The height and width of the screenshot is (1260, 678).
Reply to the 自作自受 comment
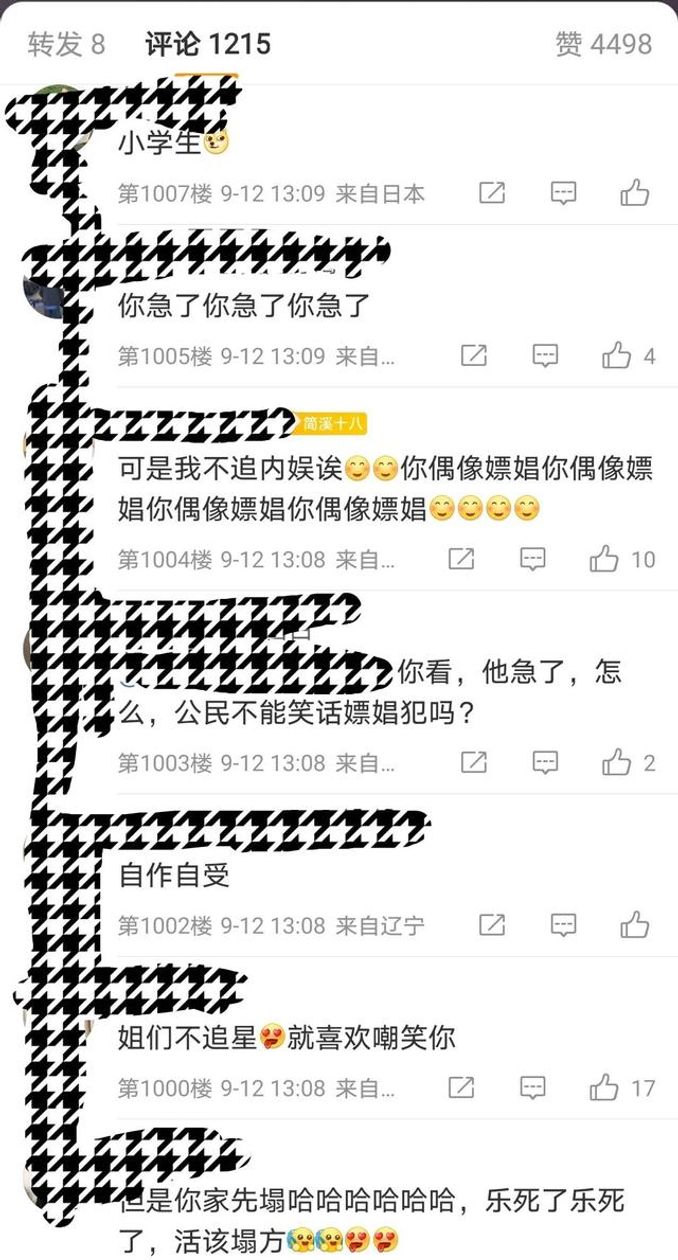[563, 925]
